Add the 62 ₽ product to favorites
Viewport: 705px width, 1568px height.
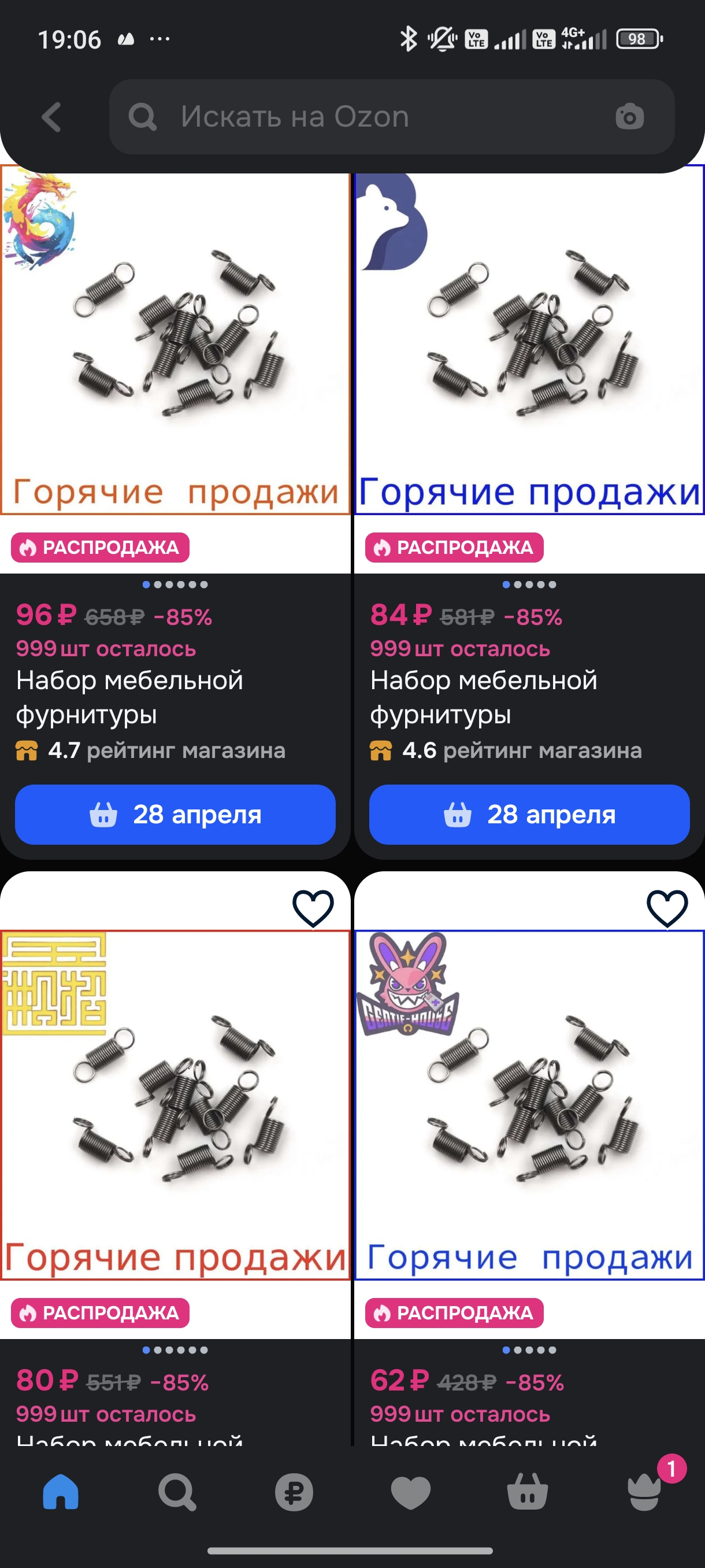pyautogui.click(x=667, y=908)
